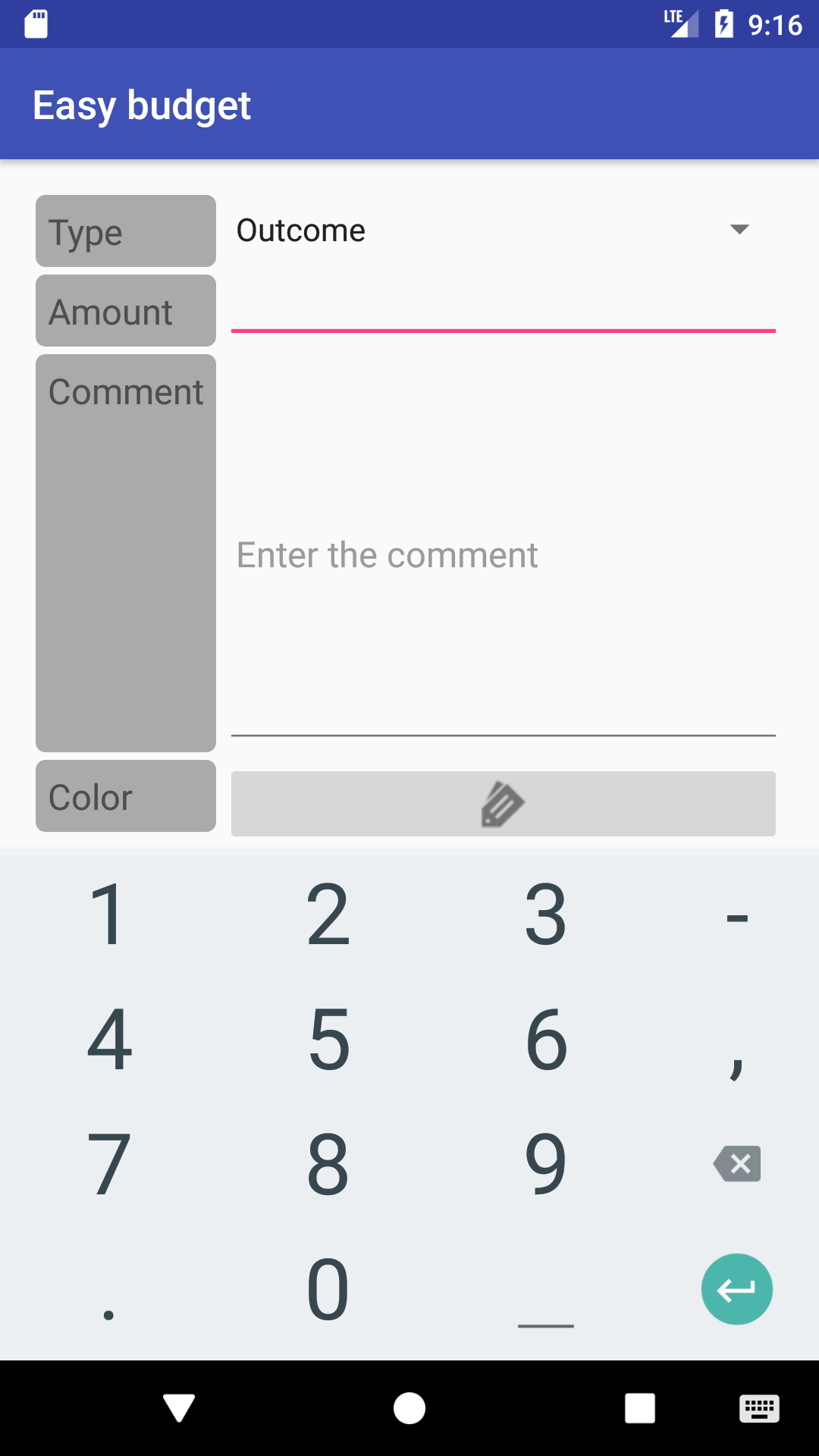819x1456 pixels.
Task: Tap the 9 key on keypad
Action: click(546, 1163)
